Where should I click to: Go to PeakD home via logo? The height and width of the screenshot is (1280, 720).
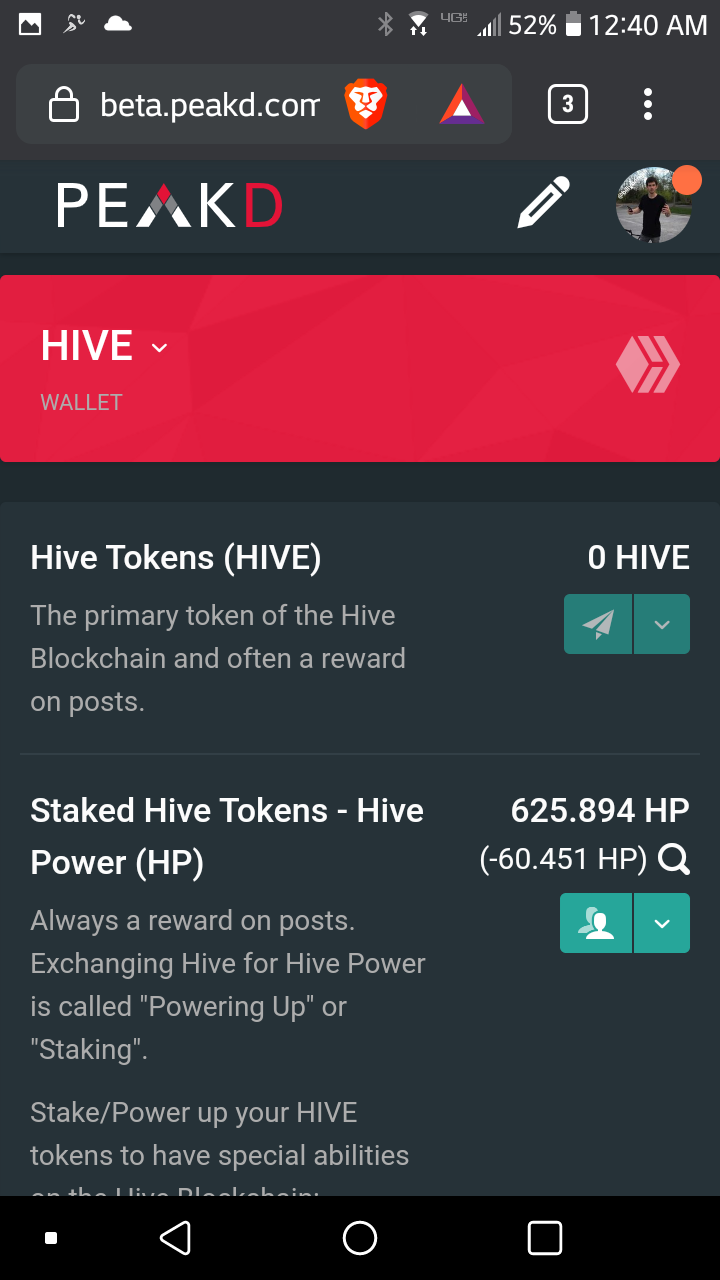(170, 205)
